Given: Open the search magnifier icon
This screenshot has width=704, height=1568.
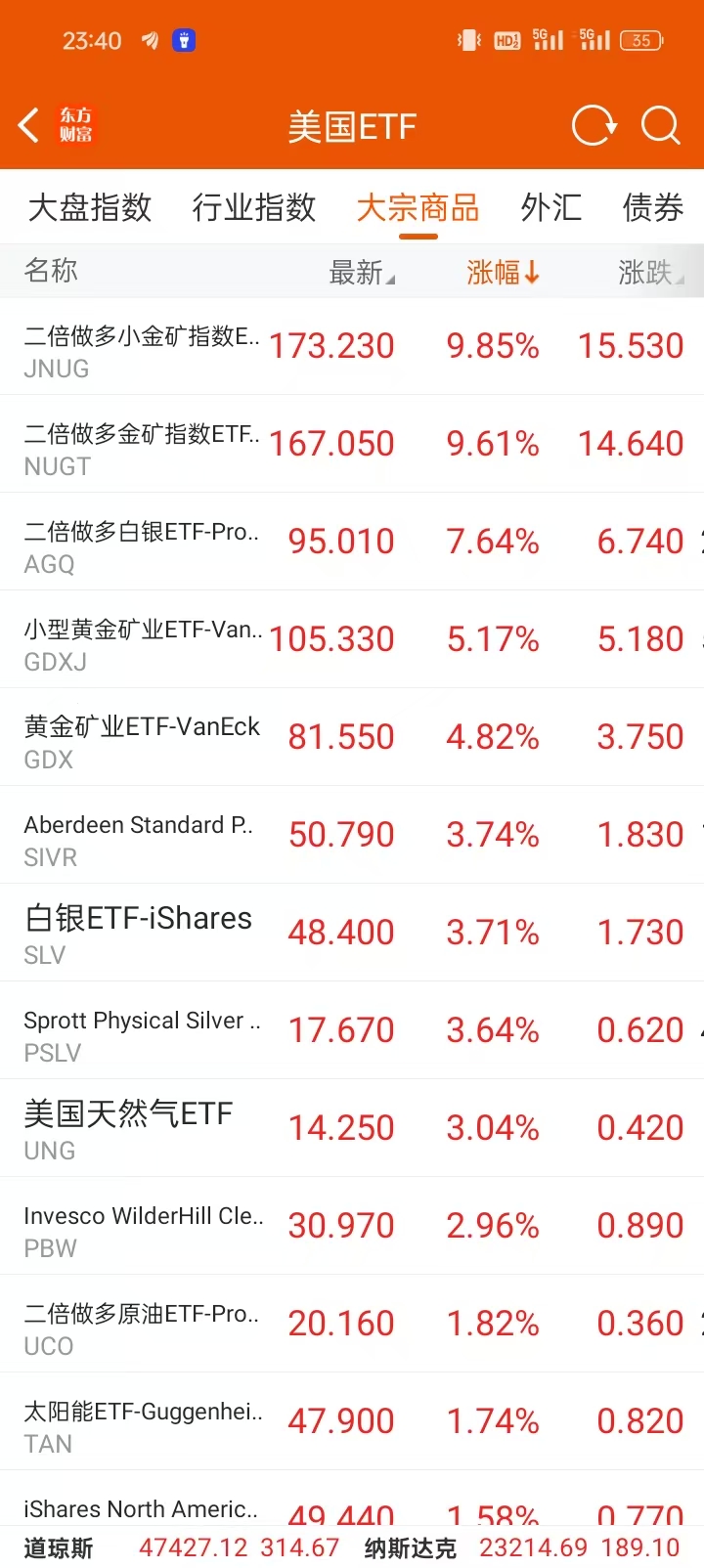Looking at the screenshot, I should click(x=660, y=126).
